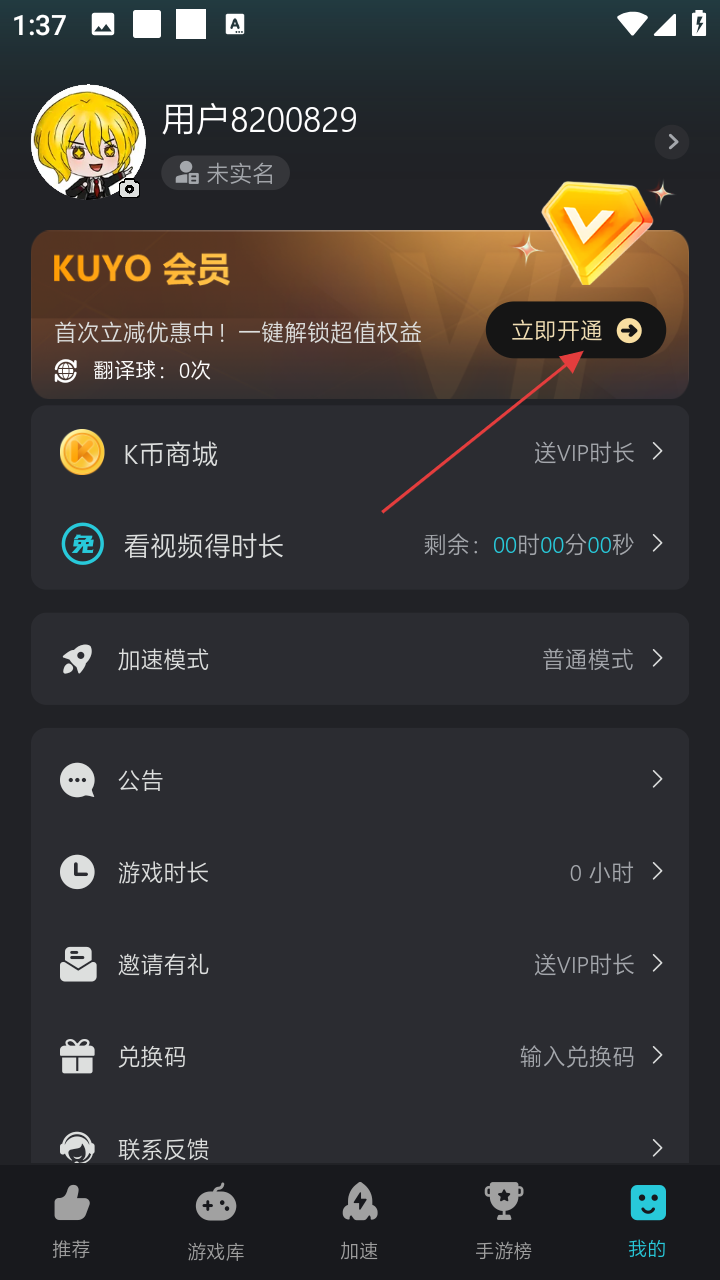Image resolution: width=720 pixels, height=1280 pixels.
Task: Select the 我的 tab
Action: click(x=647, y=1220)
